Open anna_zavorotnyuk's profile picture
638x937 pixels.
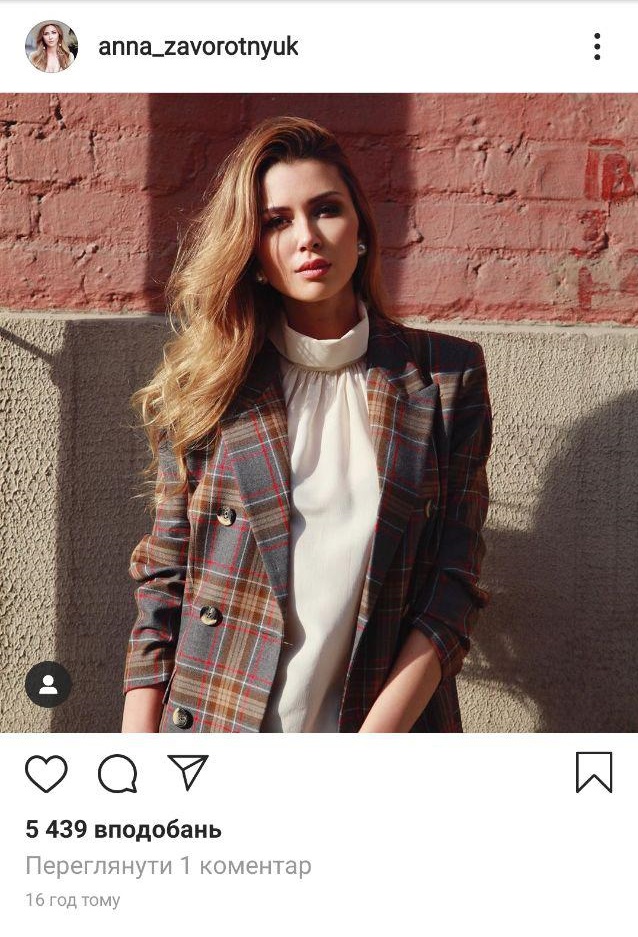click(x=51, y=46)
